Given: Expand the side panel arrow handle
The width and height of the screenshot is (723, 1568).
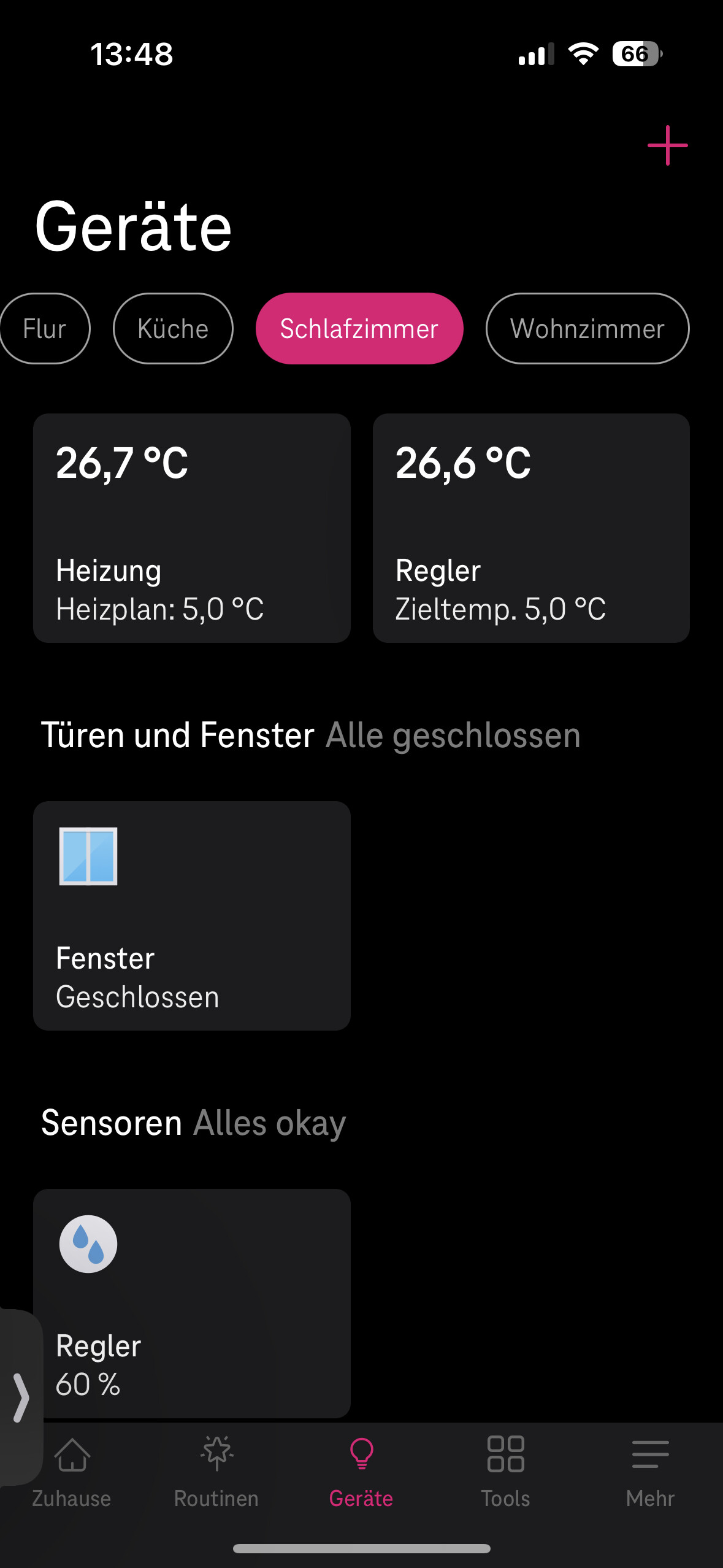Looking at the screenshot, I should click(x=20, y=1397).
